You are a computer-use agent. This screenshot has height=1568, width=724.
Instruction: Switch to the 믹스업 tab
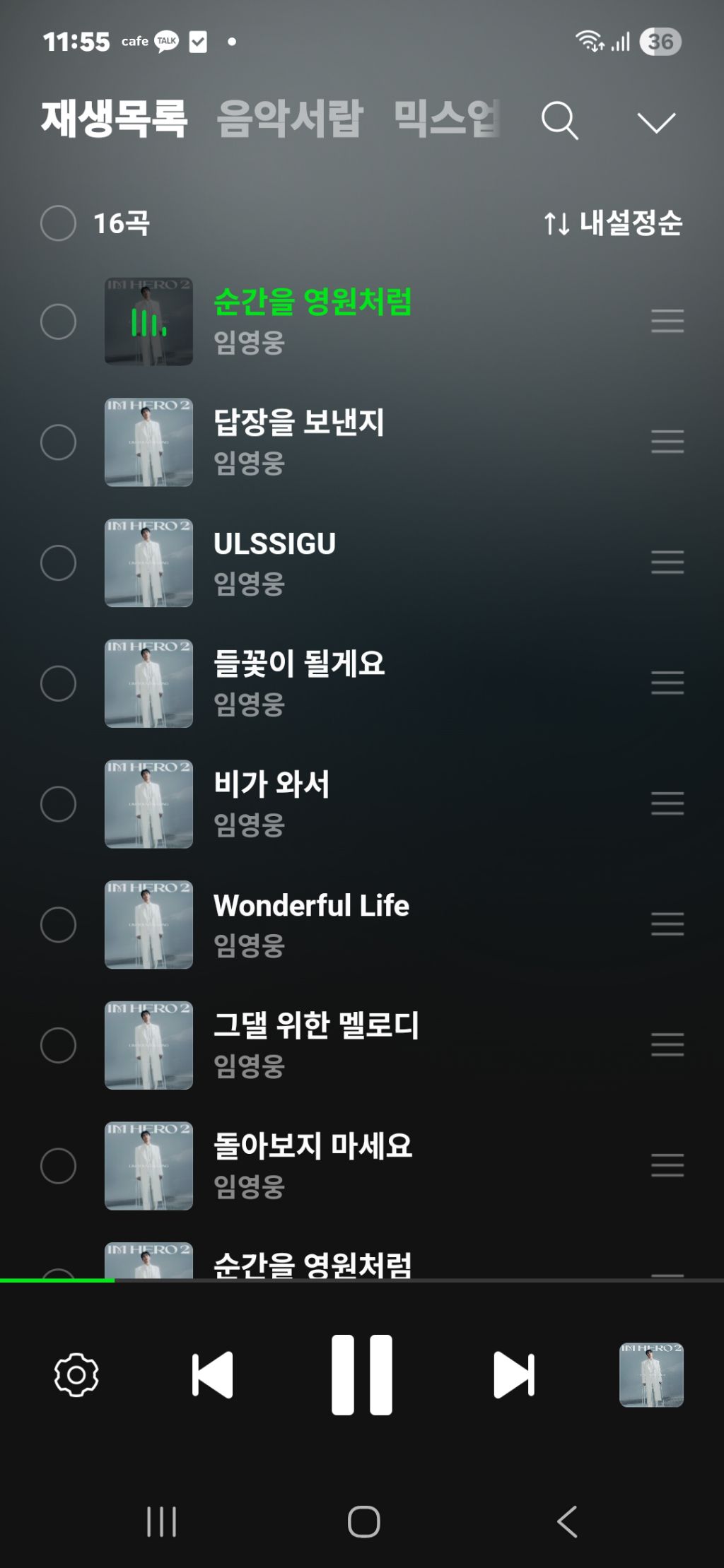[447, 118]
